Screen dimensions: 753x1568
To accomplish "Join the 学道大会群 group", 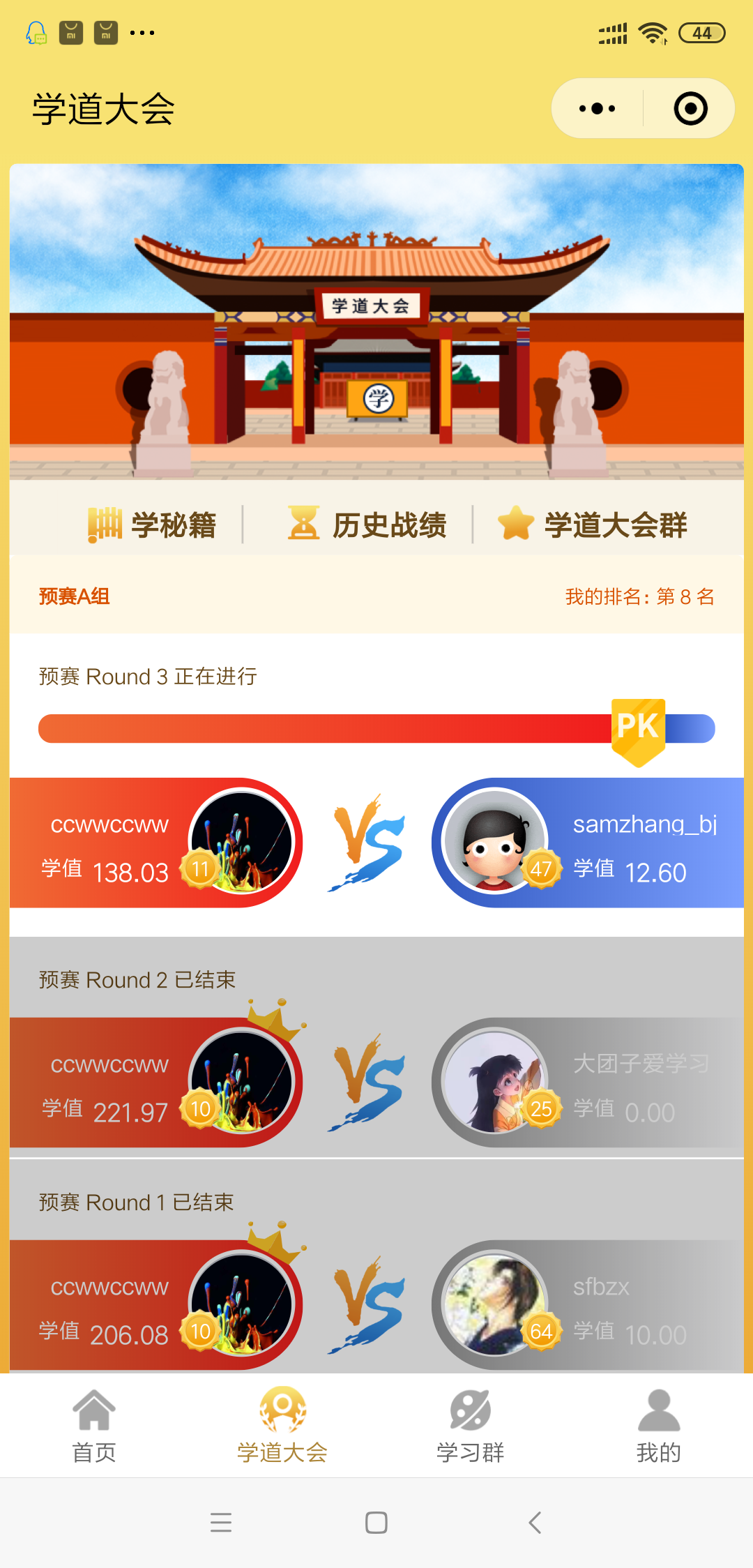I will click(x=593, y=525).
